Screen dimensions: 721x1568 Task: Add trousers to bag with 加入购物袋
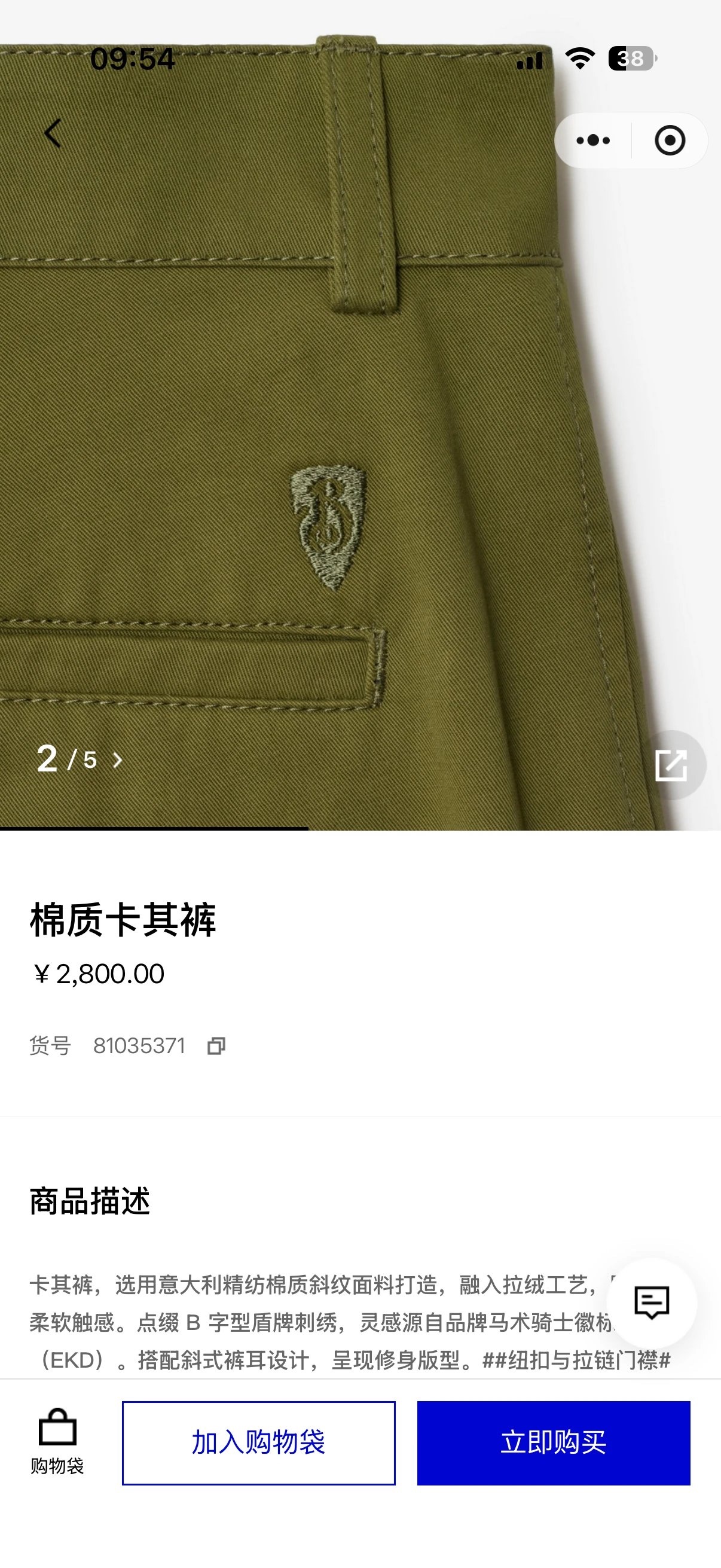259,1442
